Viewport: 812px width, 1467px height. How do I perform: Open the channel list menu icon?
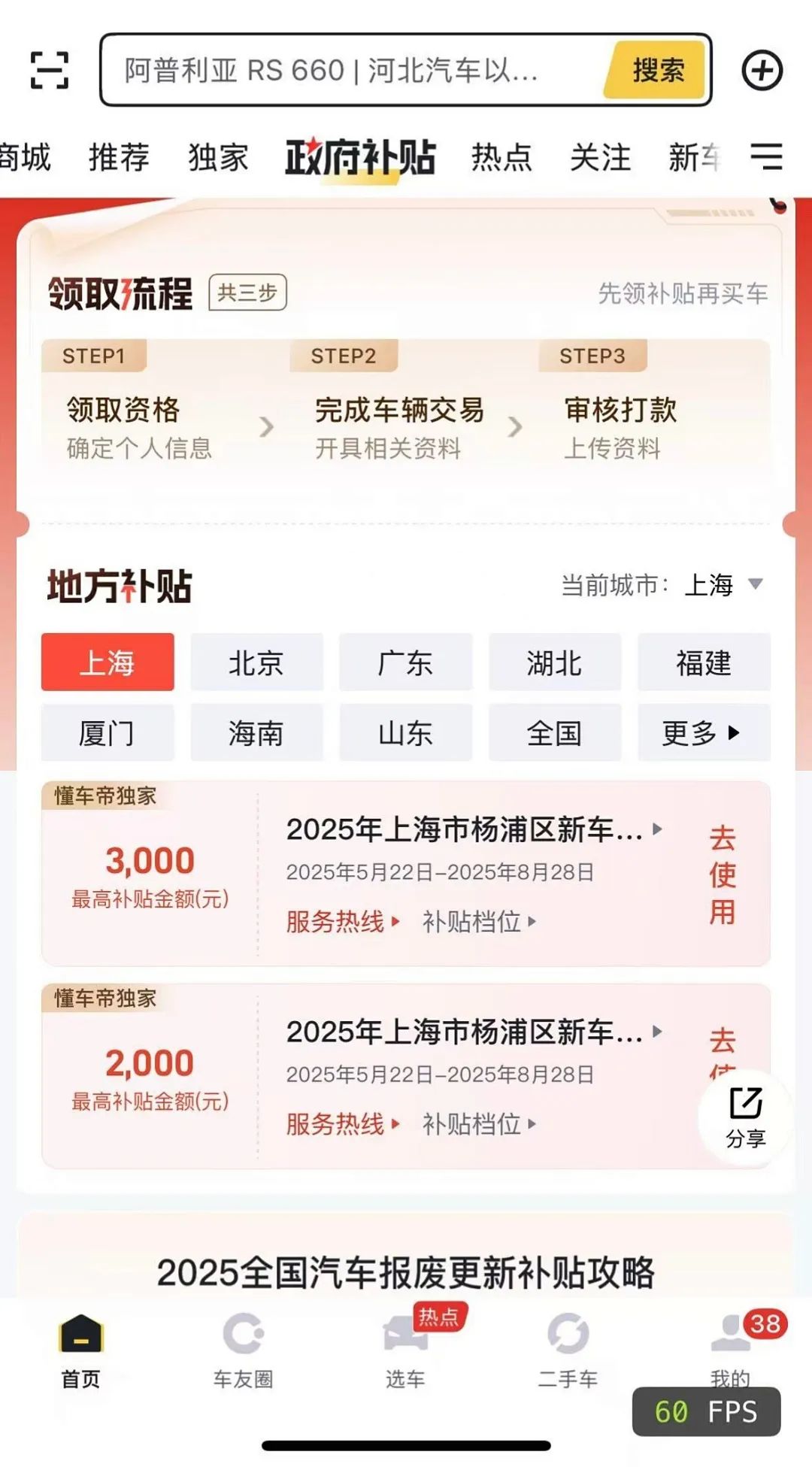tap(766, 156)
